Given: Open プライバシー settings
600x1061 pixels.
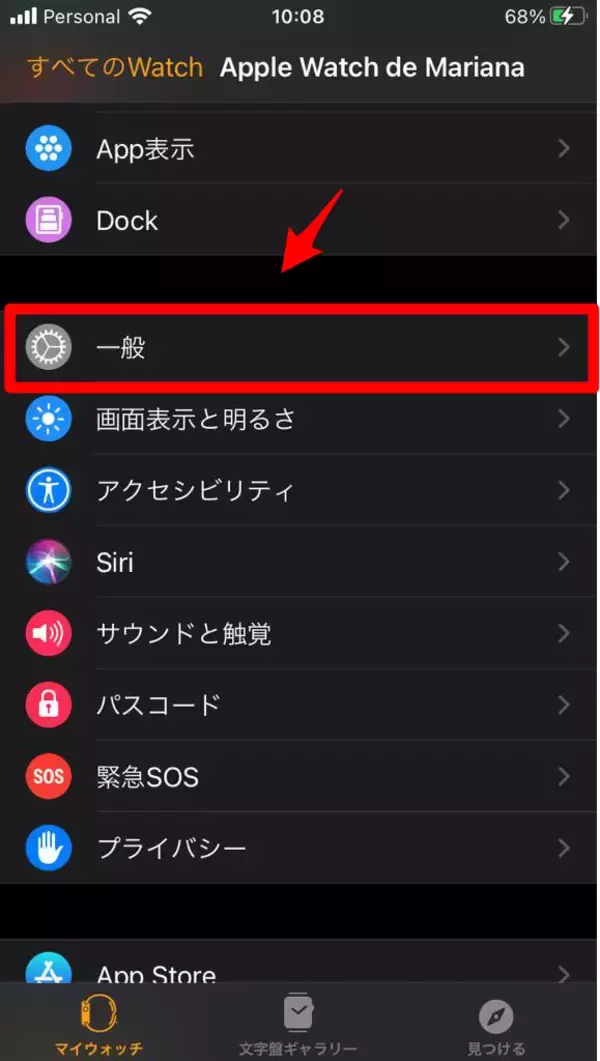Looking at the screenshot, I should coord(300,848).
